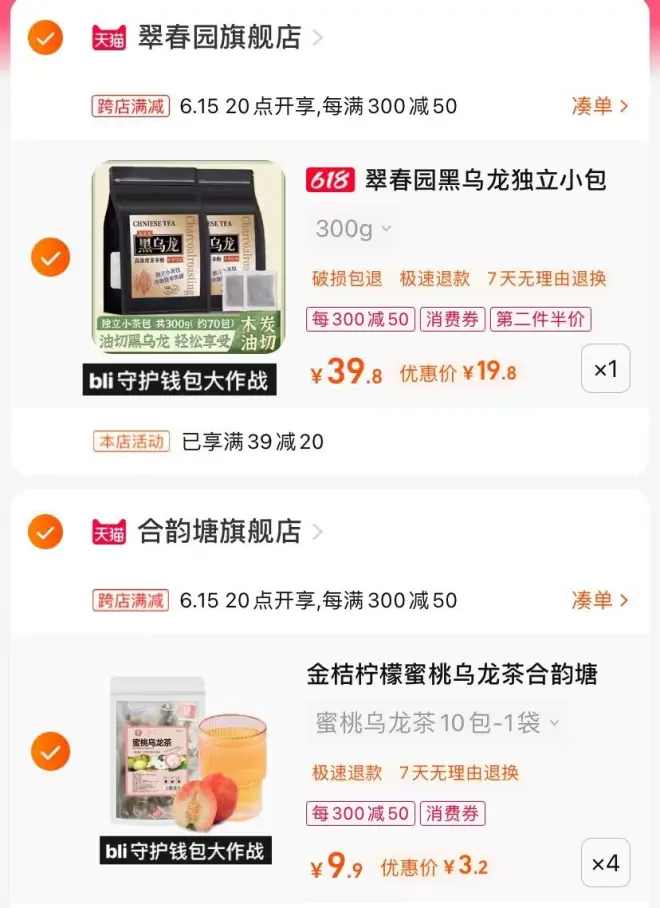Tap 凑单 in the 合韵塘旗舰店 section
Image resolution: width=660 pixels, height=908 pixels.
coord(599,600)
